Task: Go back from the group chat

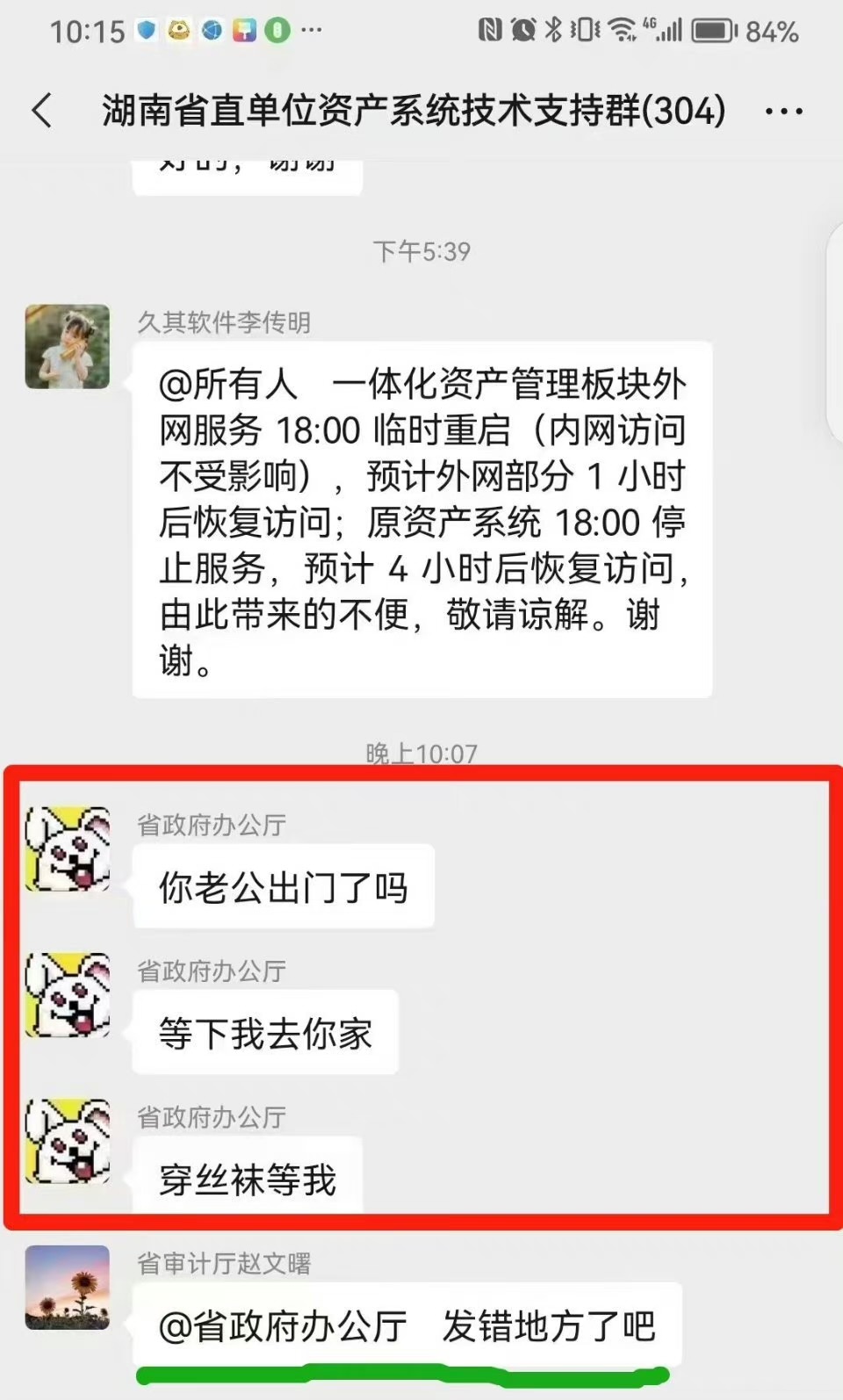Action: coord(42,111)
